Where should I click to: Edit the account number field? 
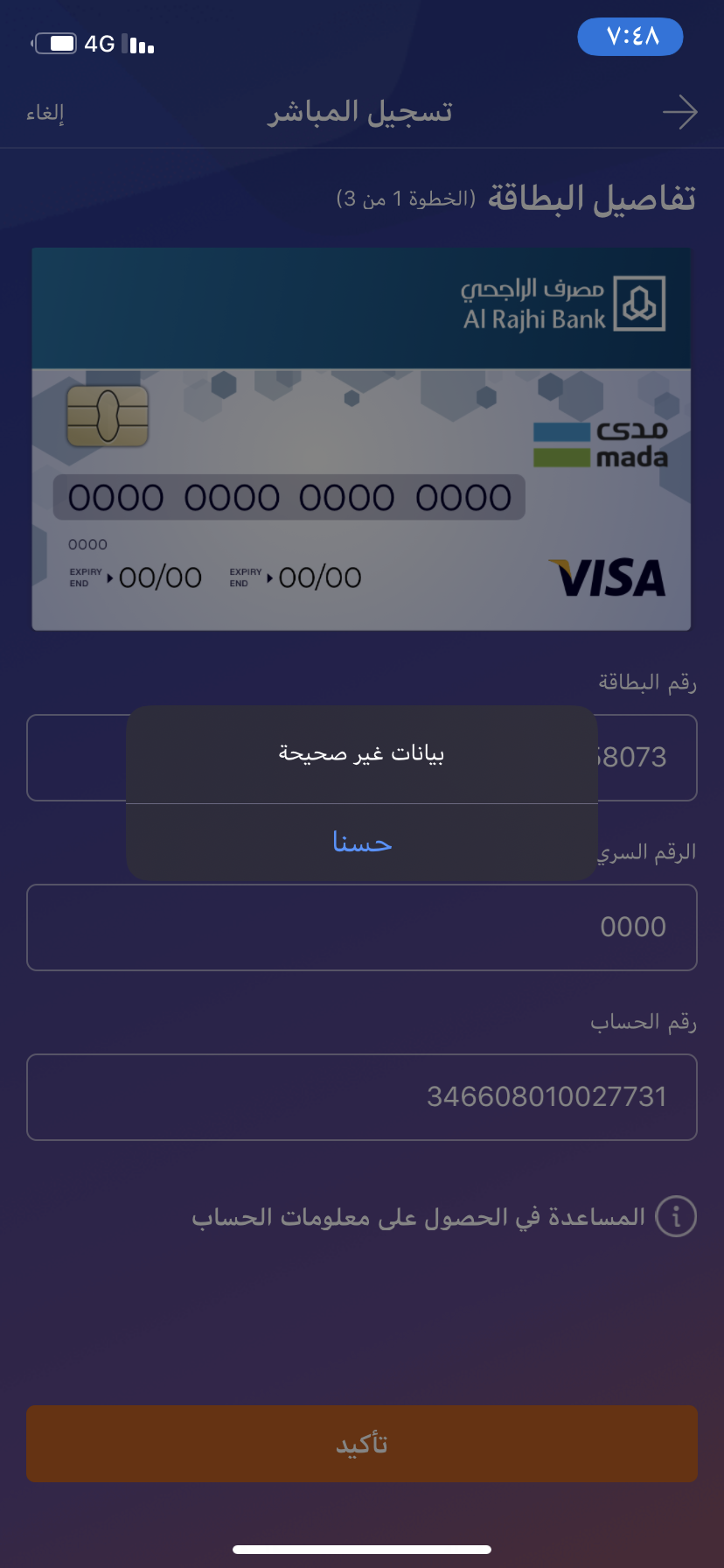[362, 1097]
